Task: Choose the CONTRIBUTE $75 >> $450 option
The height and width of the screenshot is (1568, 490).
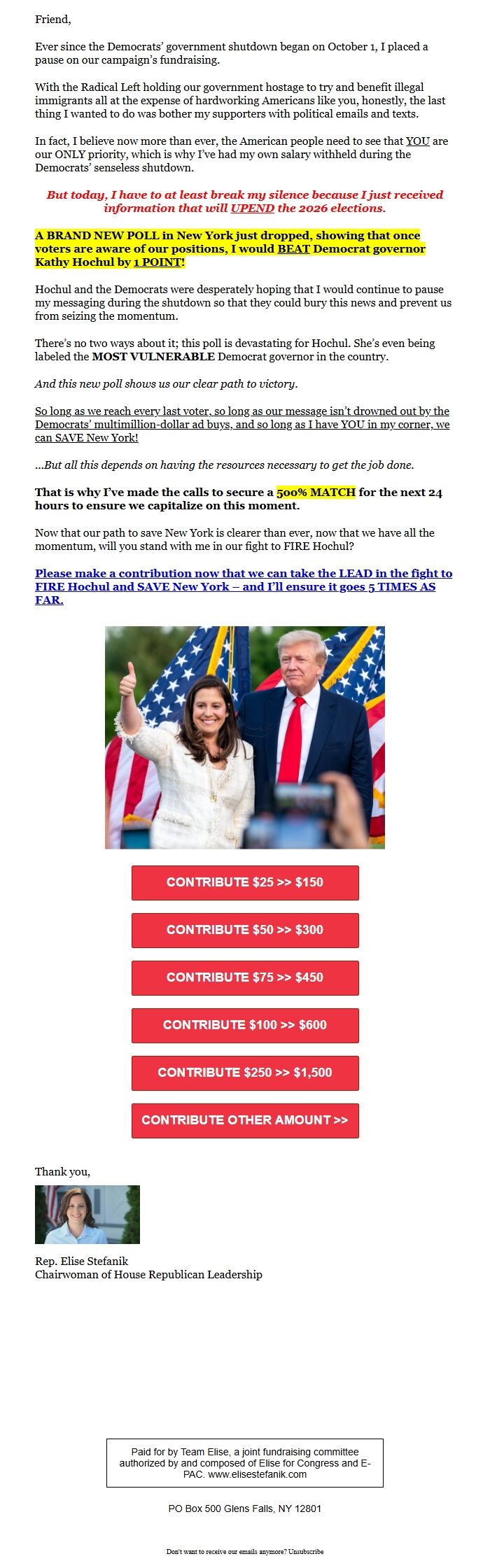Action: (x=245, y=977)
